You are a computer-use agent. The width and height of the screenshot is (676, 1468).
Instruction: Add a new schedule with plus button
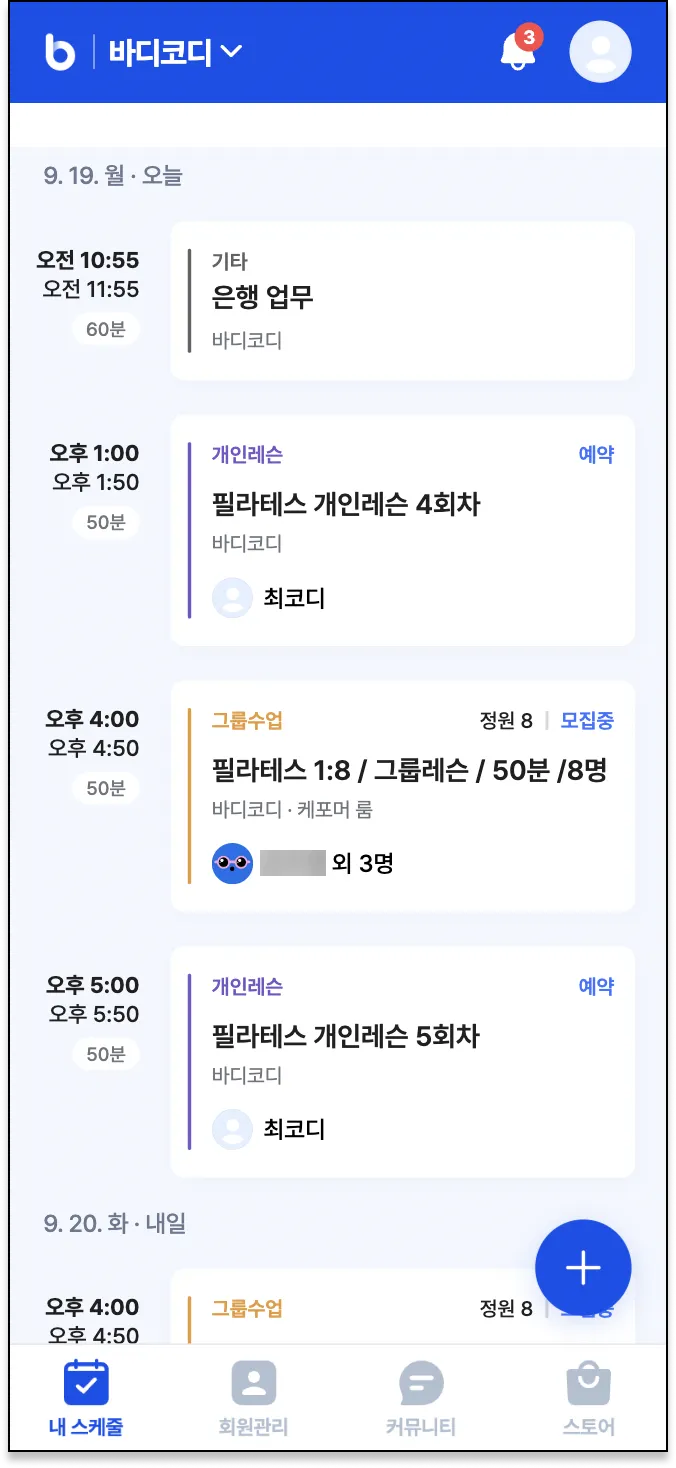tap(583, 1268)
